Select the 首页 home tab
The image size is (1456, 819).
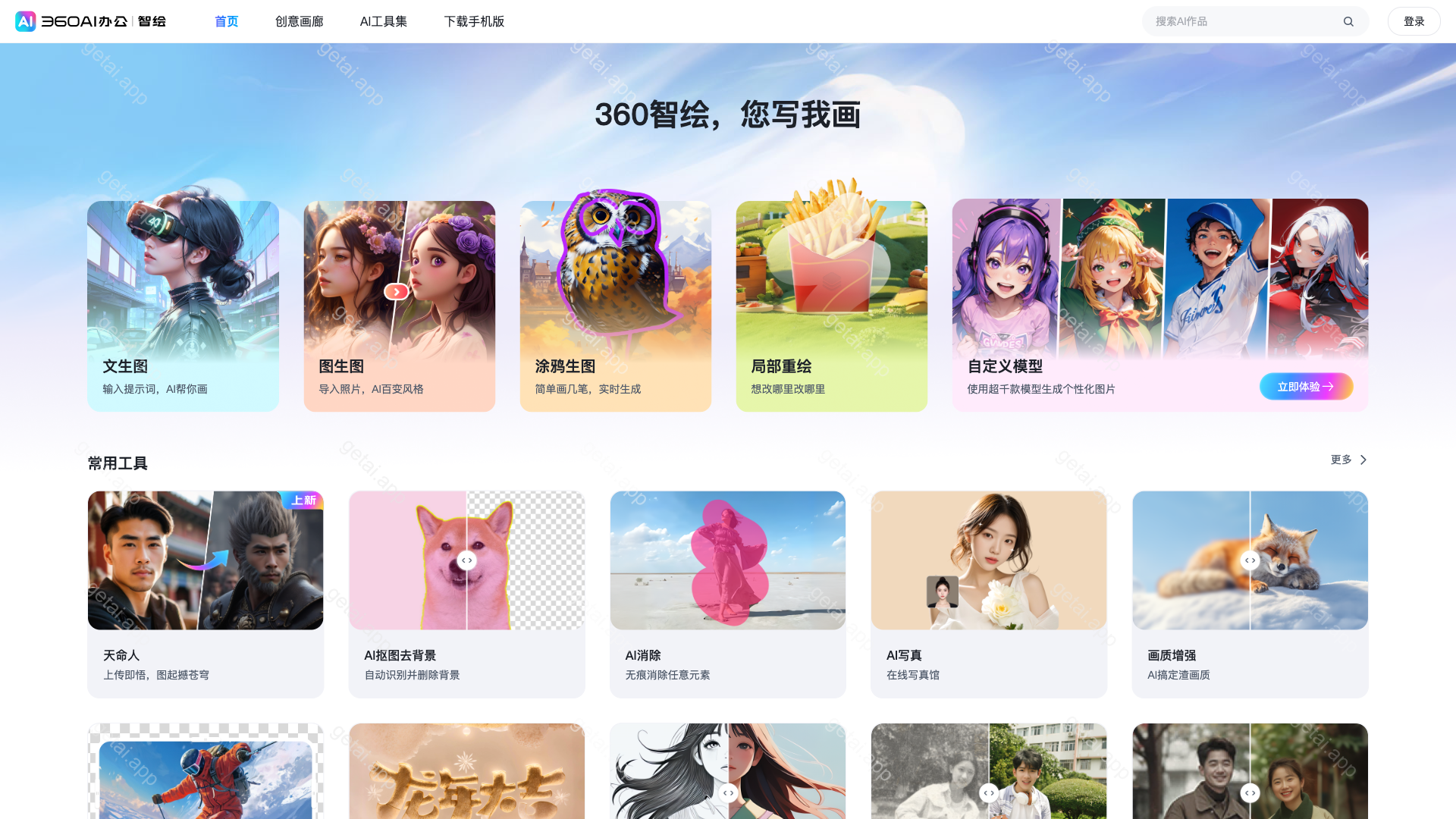226,21
